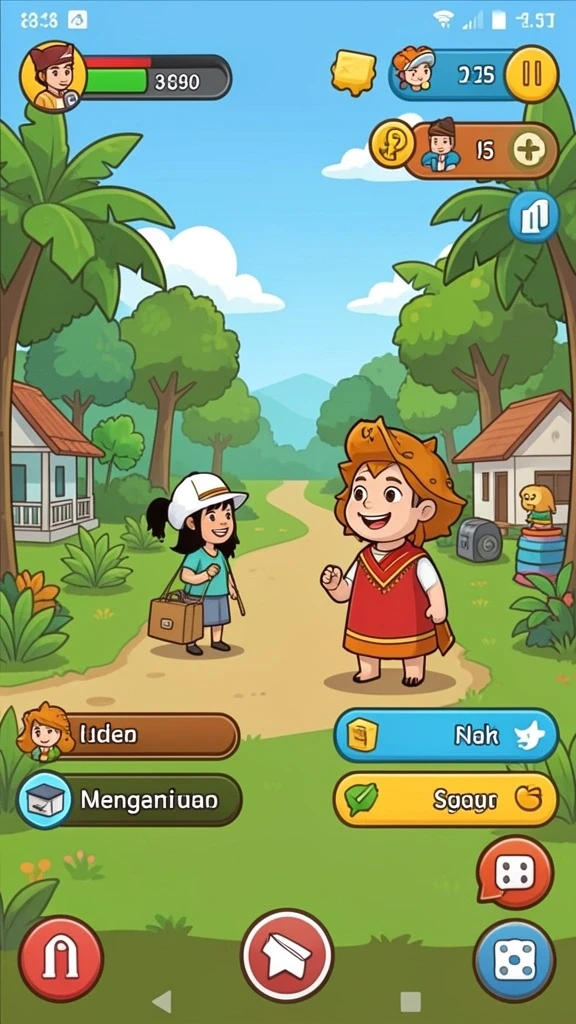
Task: Pause the game with the yellow pause button
Action: tap(532, 74)
